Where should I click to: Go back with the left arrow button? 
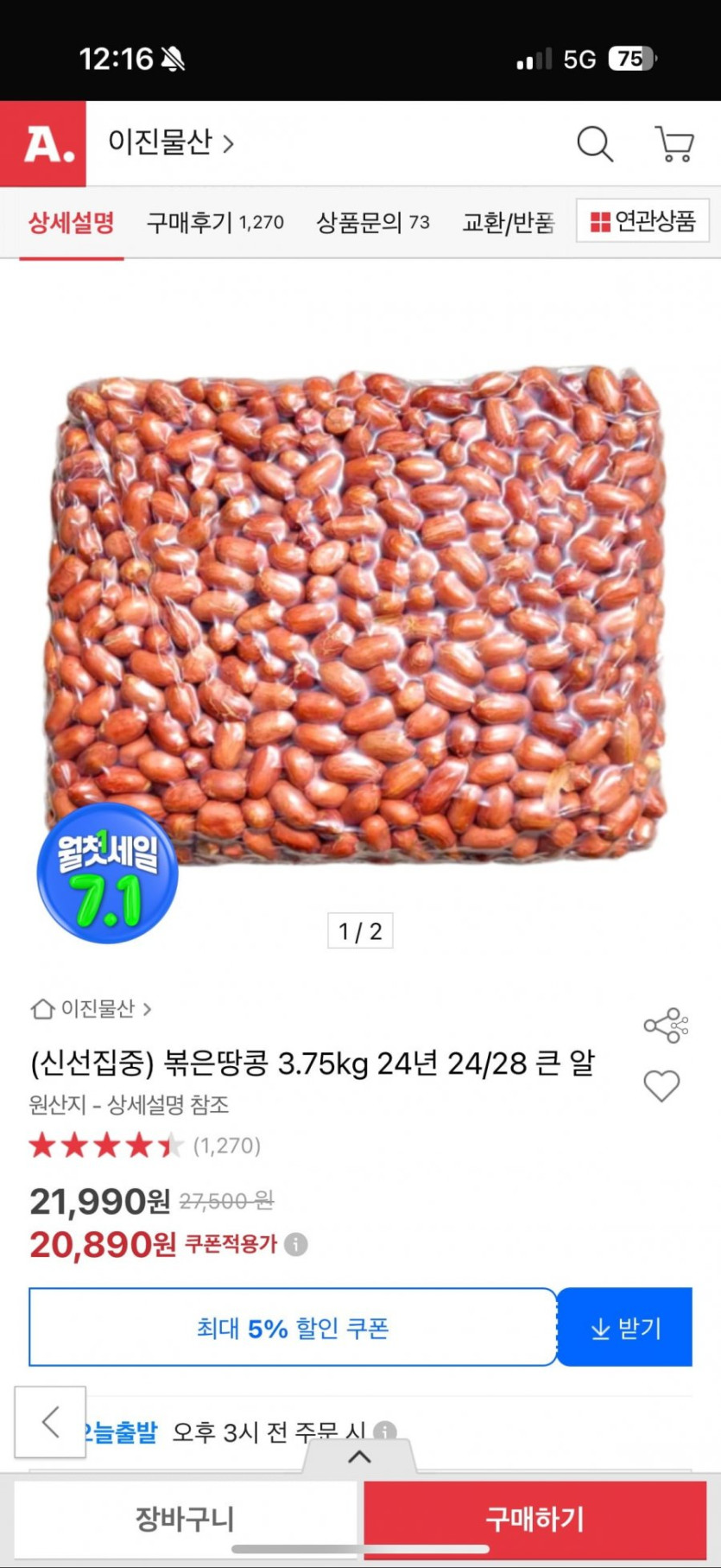50,1422
